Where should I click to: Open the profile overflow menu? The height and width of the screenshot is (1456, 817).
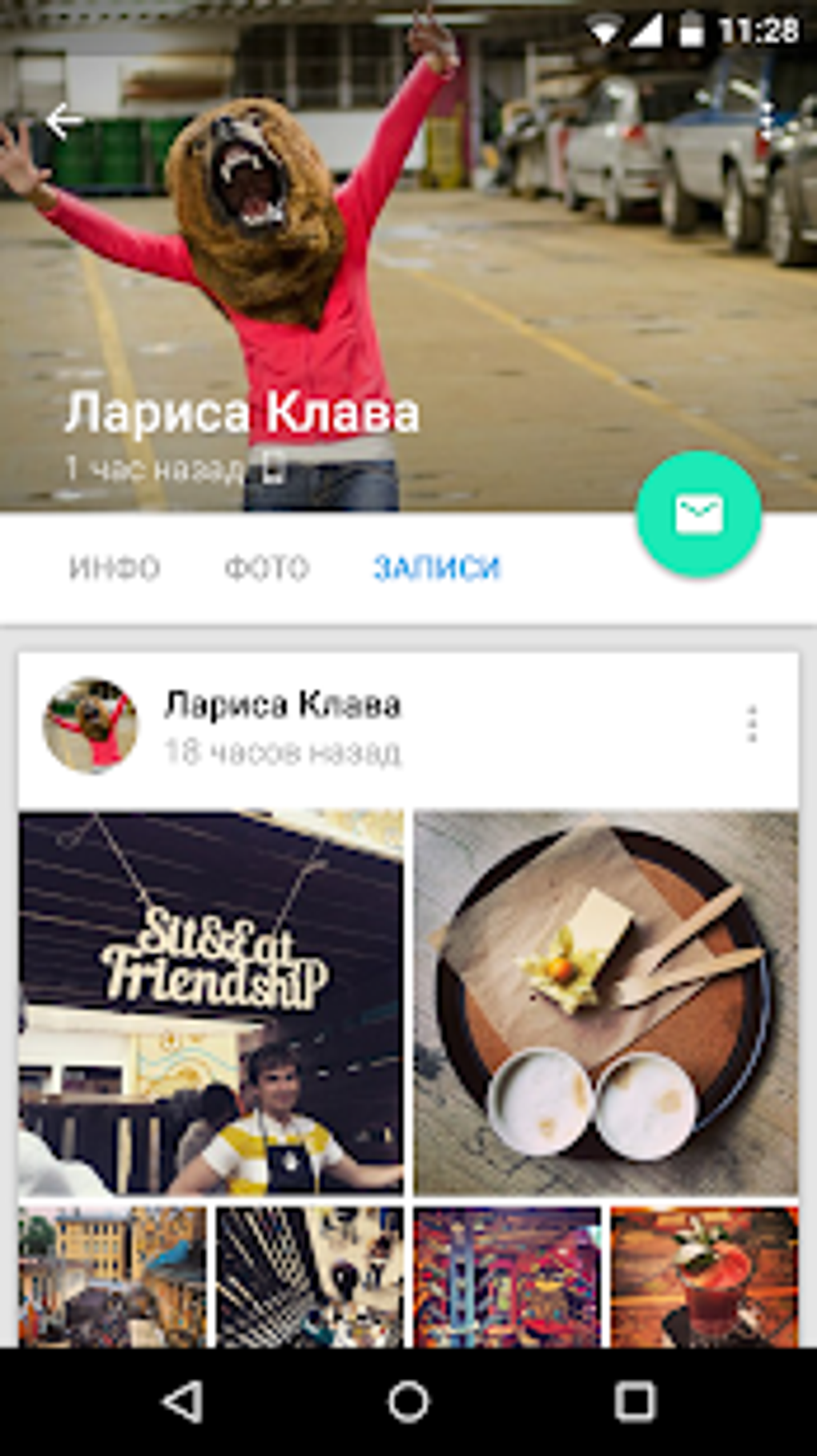tap(767, 121)
